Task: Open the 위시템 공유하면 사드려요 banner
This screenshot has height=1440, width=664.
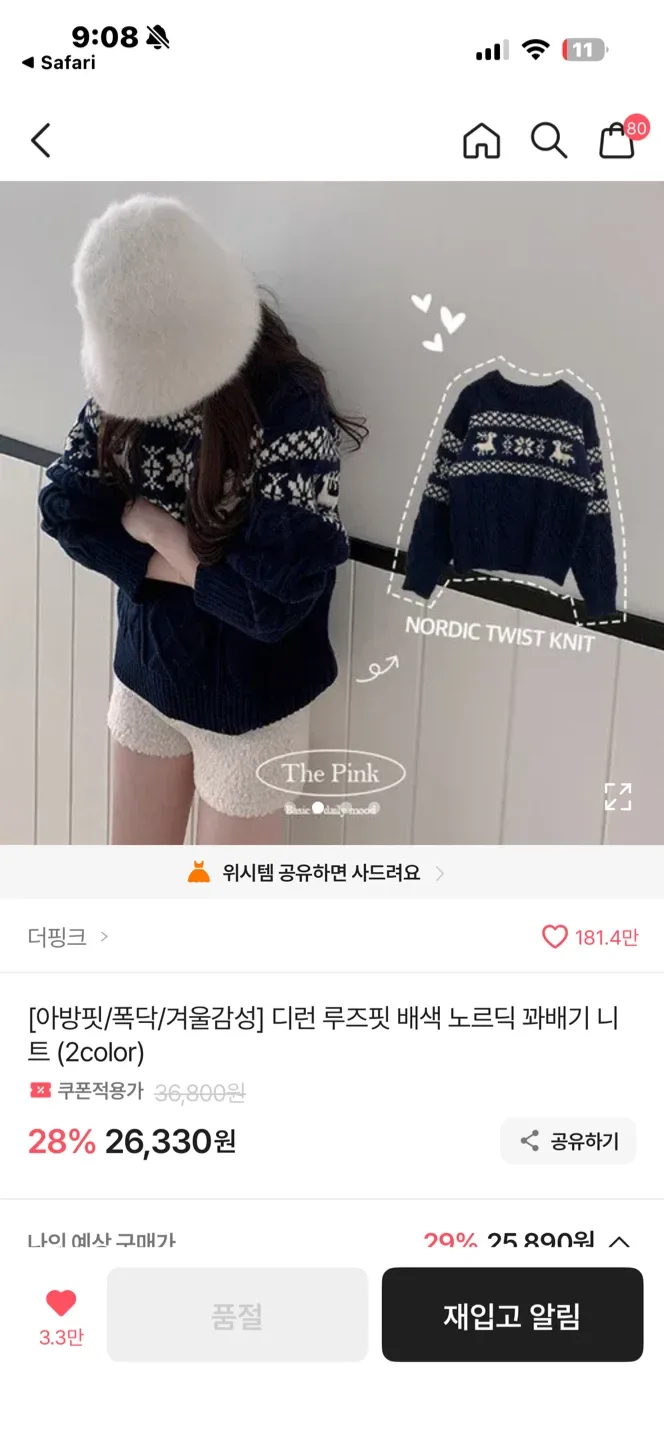Action: click(x=320, y=873)
